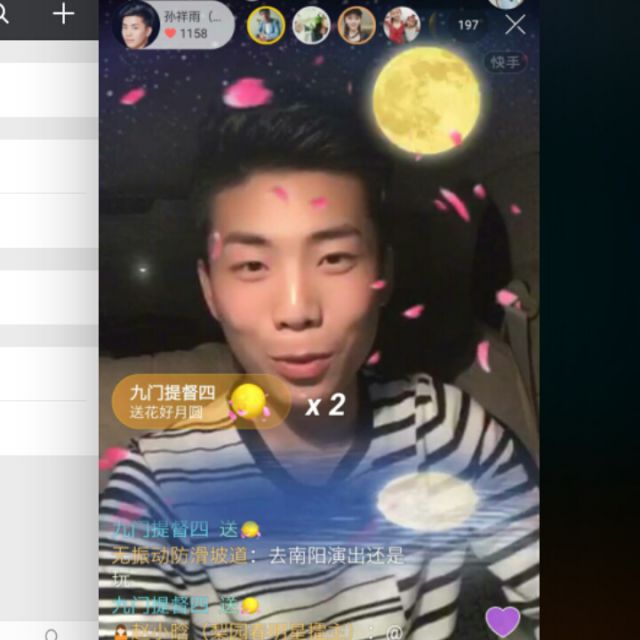Open the third viewer avatar in the top row
Image resolution: width=640 pixels, height=640 pixels.
point(356,25)
